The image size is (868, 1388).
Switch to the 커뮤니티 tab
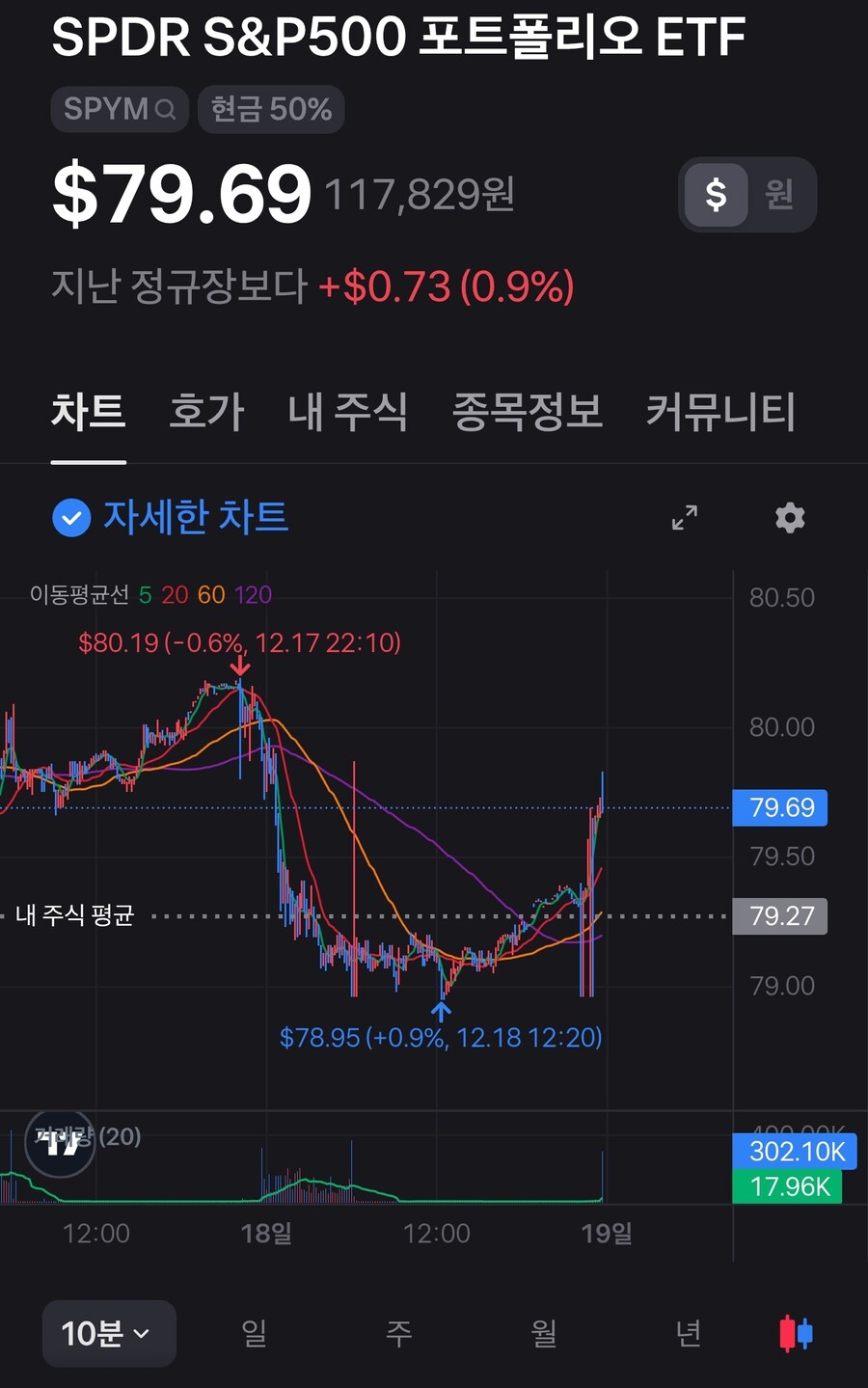click(720, 411)
